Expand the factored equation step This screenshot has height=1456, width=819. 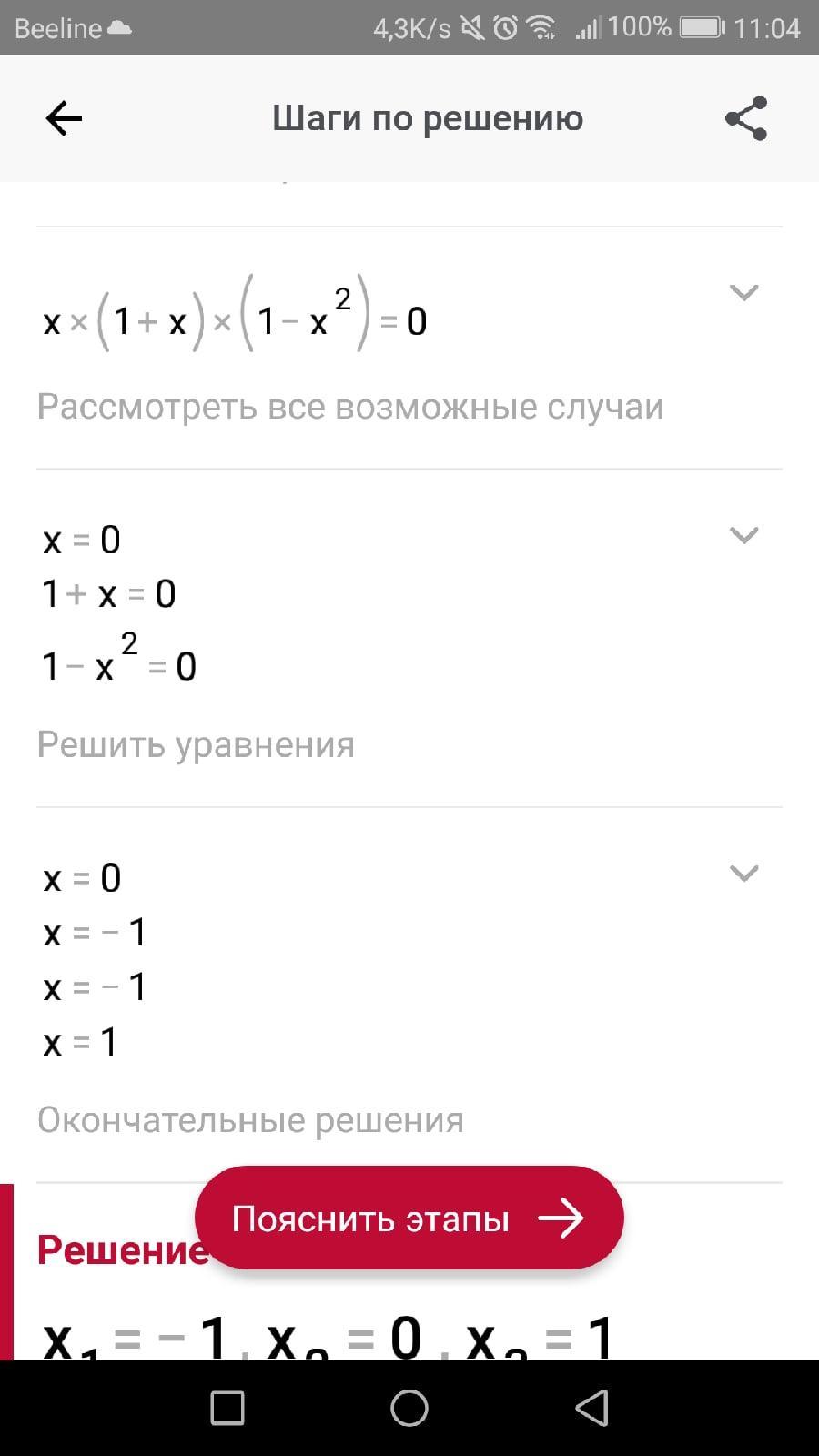tap(744, 292)
